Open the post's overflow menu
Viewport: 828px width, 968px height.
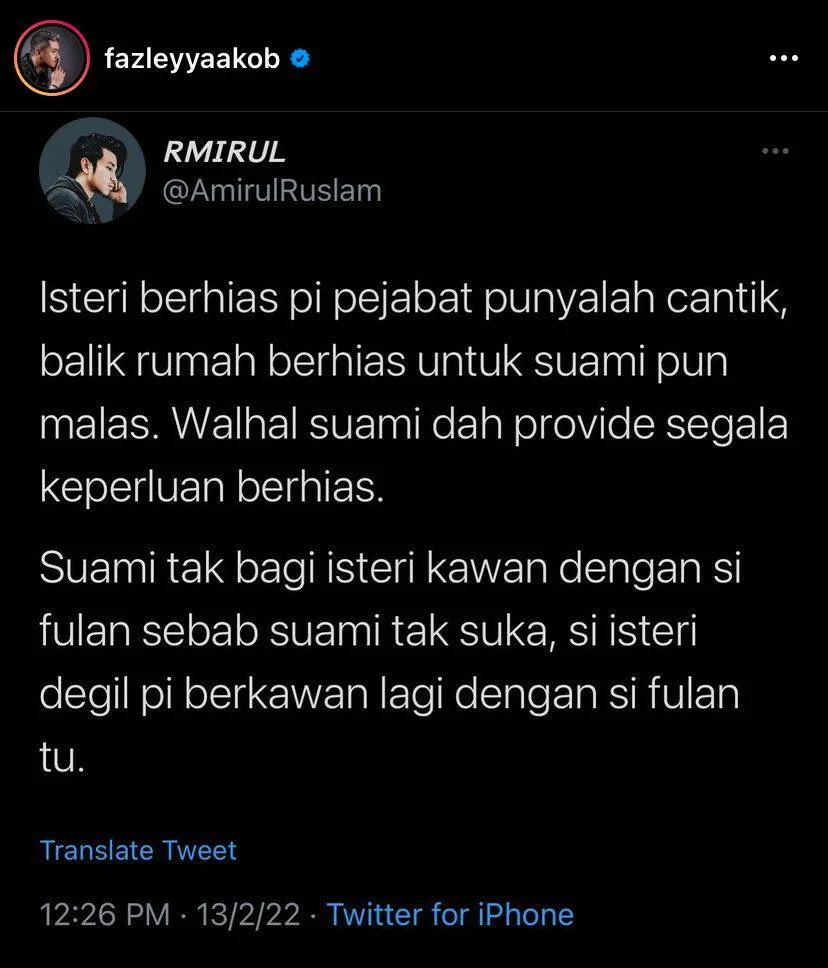(783, 59)
